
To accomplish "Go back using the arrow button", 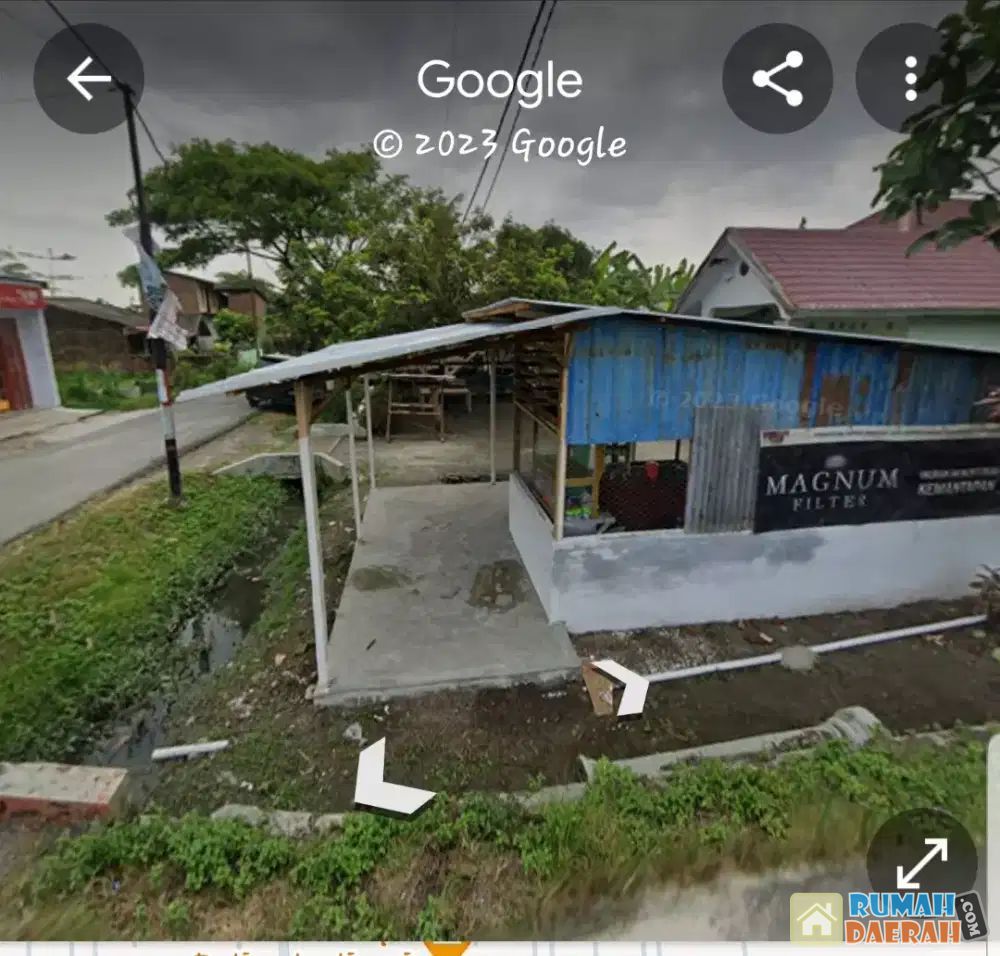I will [88, 79].
